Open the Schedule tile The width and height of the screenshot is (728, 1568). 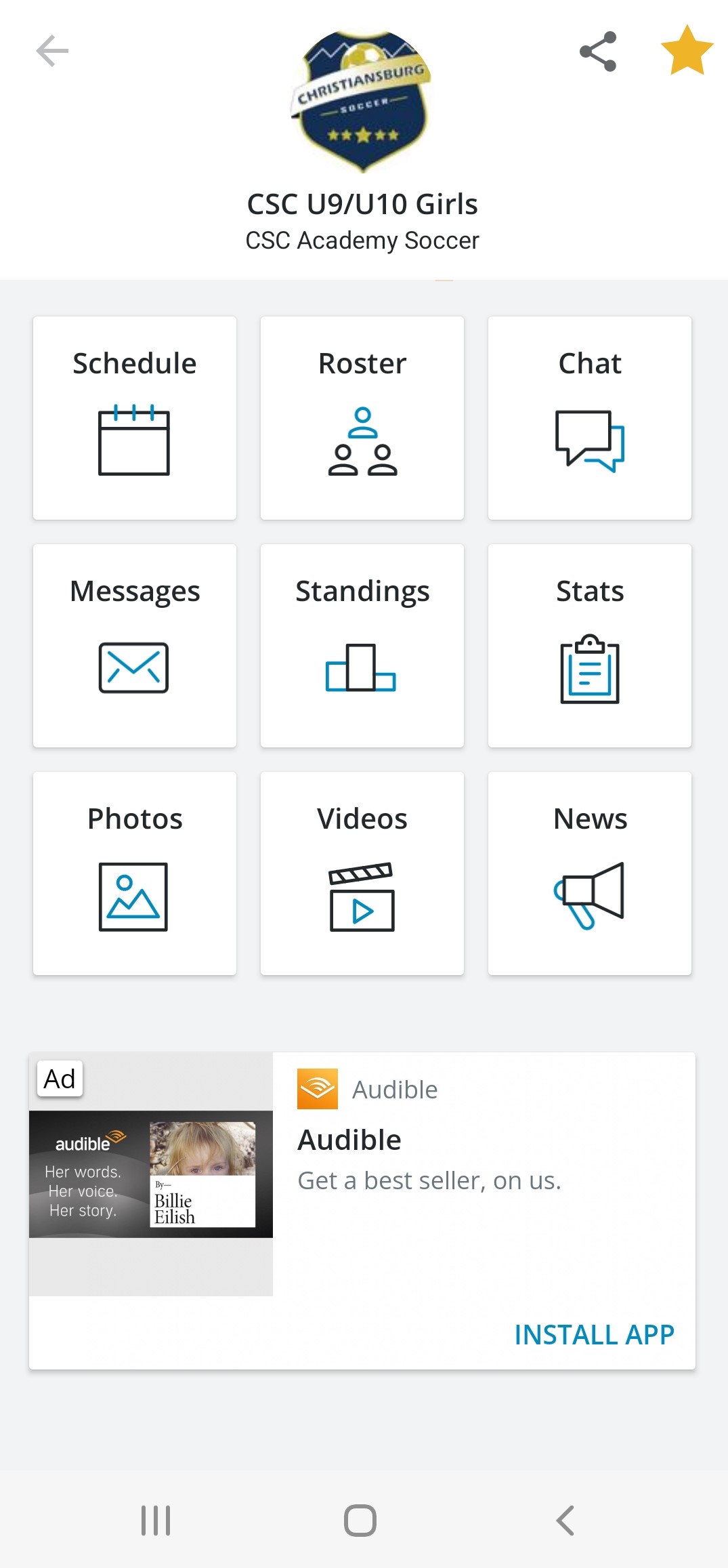click(135, 418)
